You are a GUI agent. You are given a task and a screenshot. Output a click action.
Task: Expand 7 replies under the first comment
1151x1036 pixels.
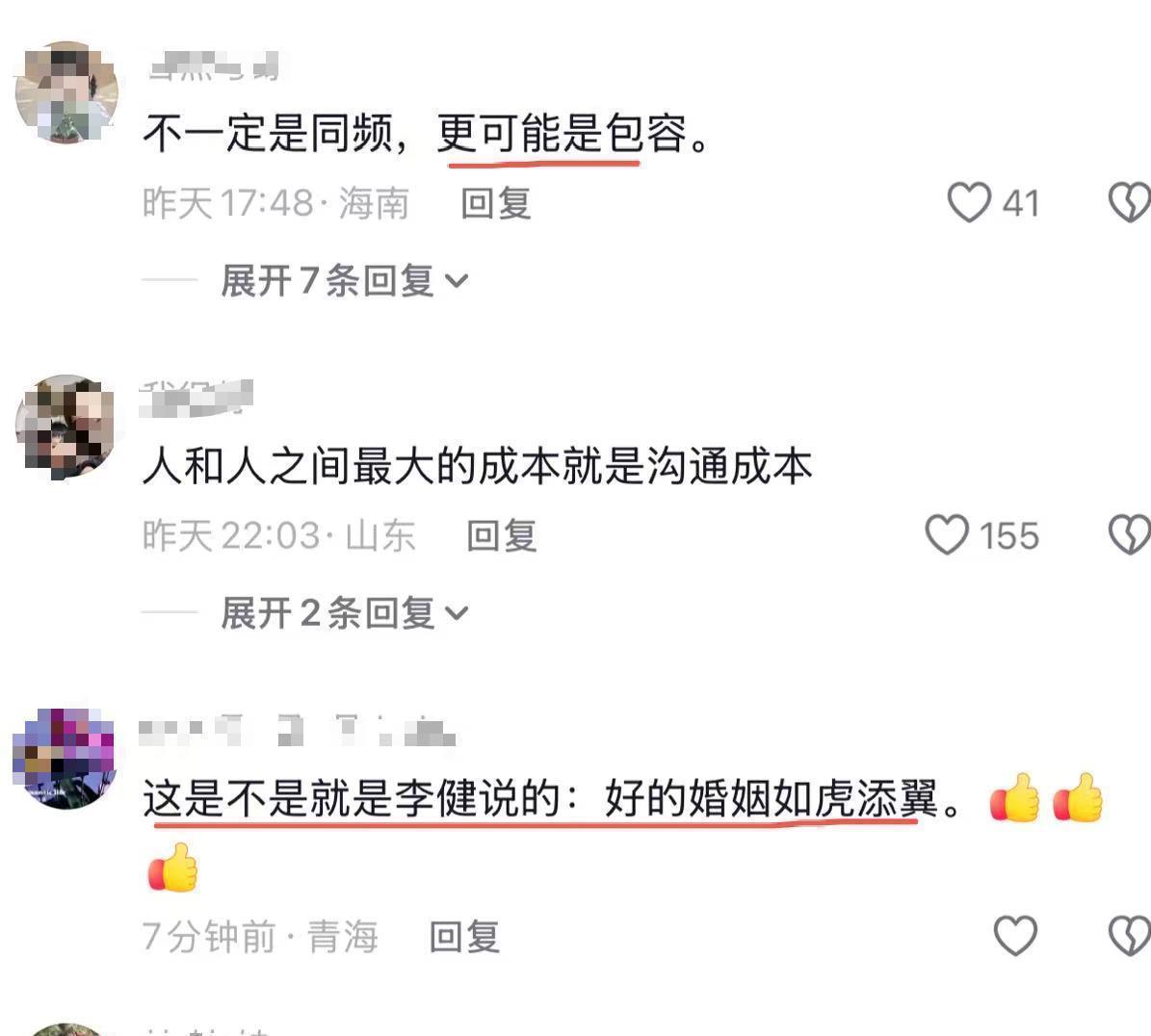click(x=344, y=281)
